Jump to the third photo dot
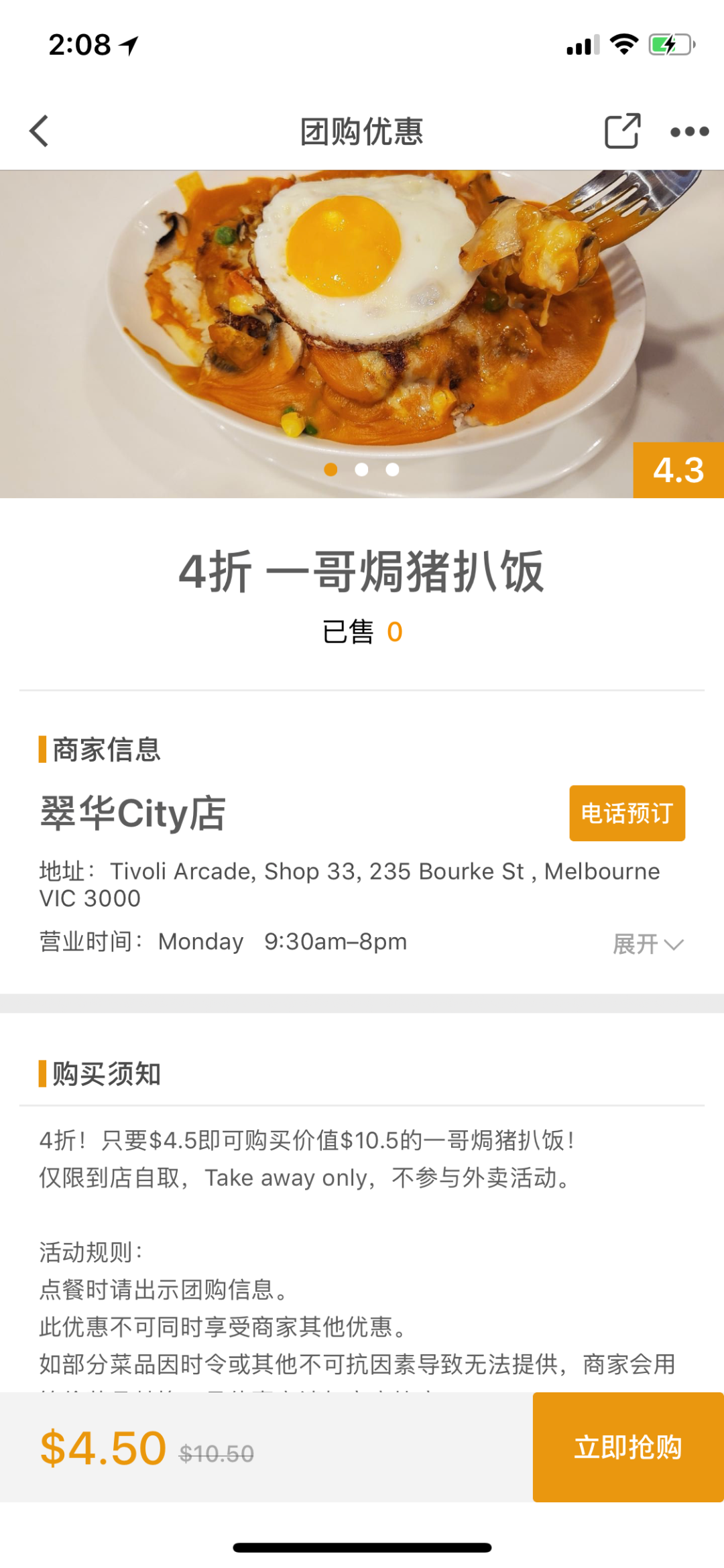Viewport: 724px width, 1568px height. (393, 470)
